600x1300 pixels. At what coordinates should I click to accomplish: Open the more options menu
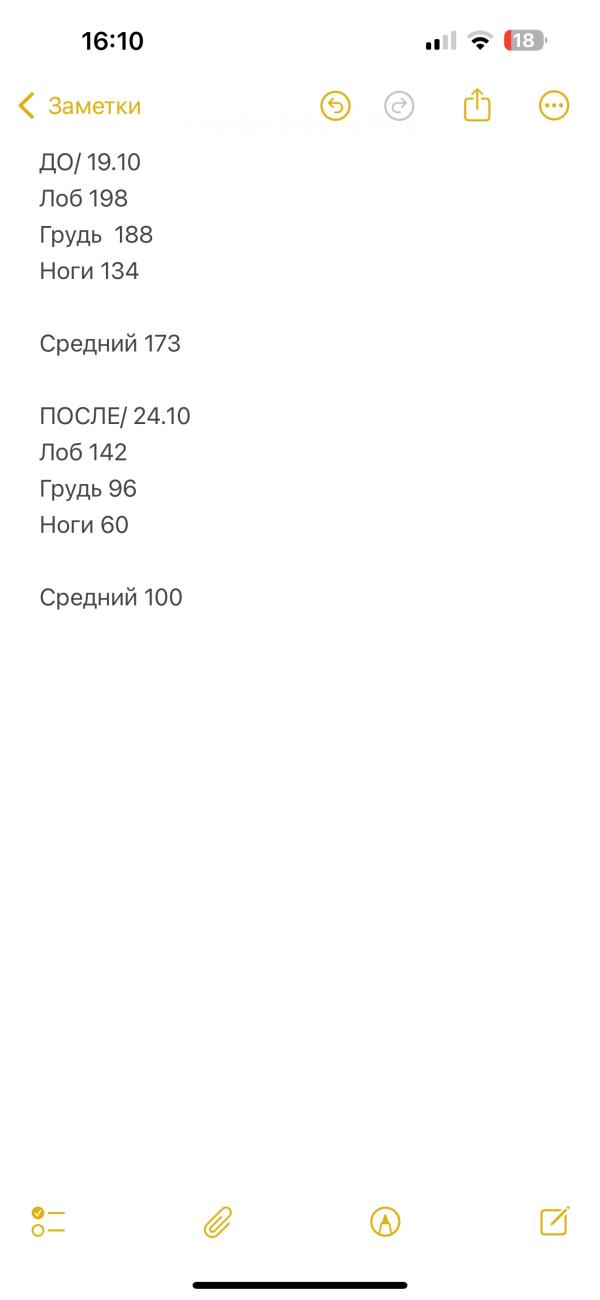coord(554,106)
